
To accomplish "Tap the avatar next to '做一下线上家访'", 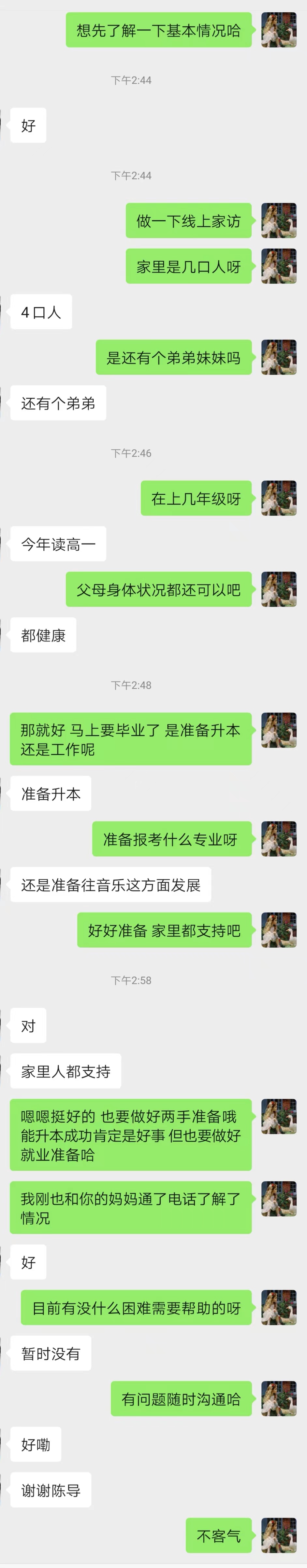I will pyautogui.click(x=279, y=220).
